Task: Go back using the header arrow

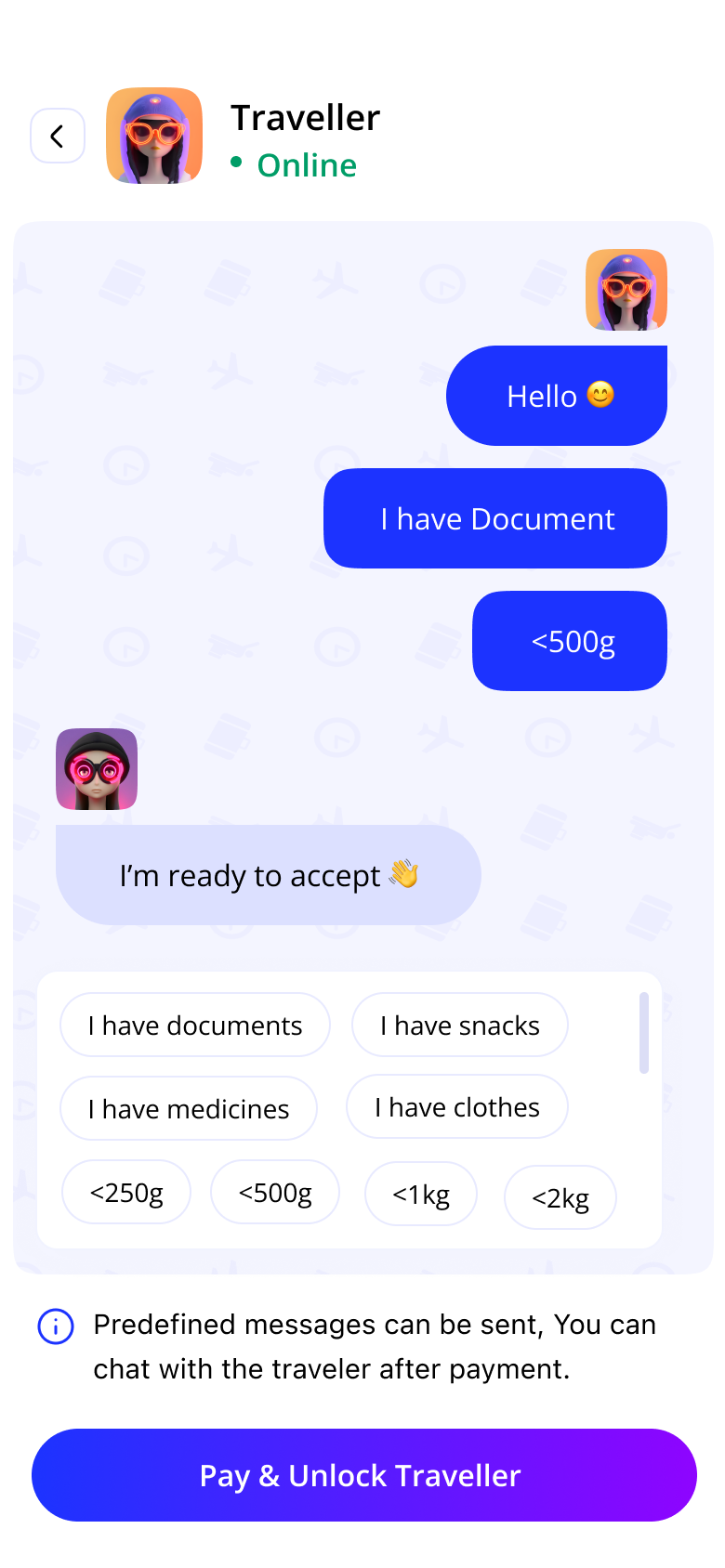Action: [x=58, y=137]
